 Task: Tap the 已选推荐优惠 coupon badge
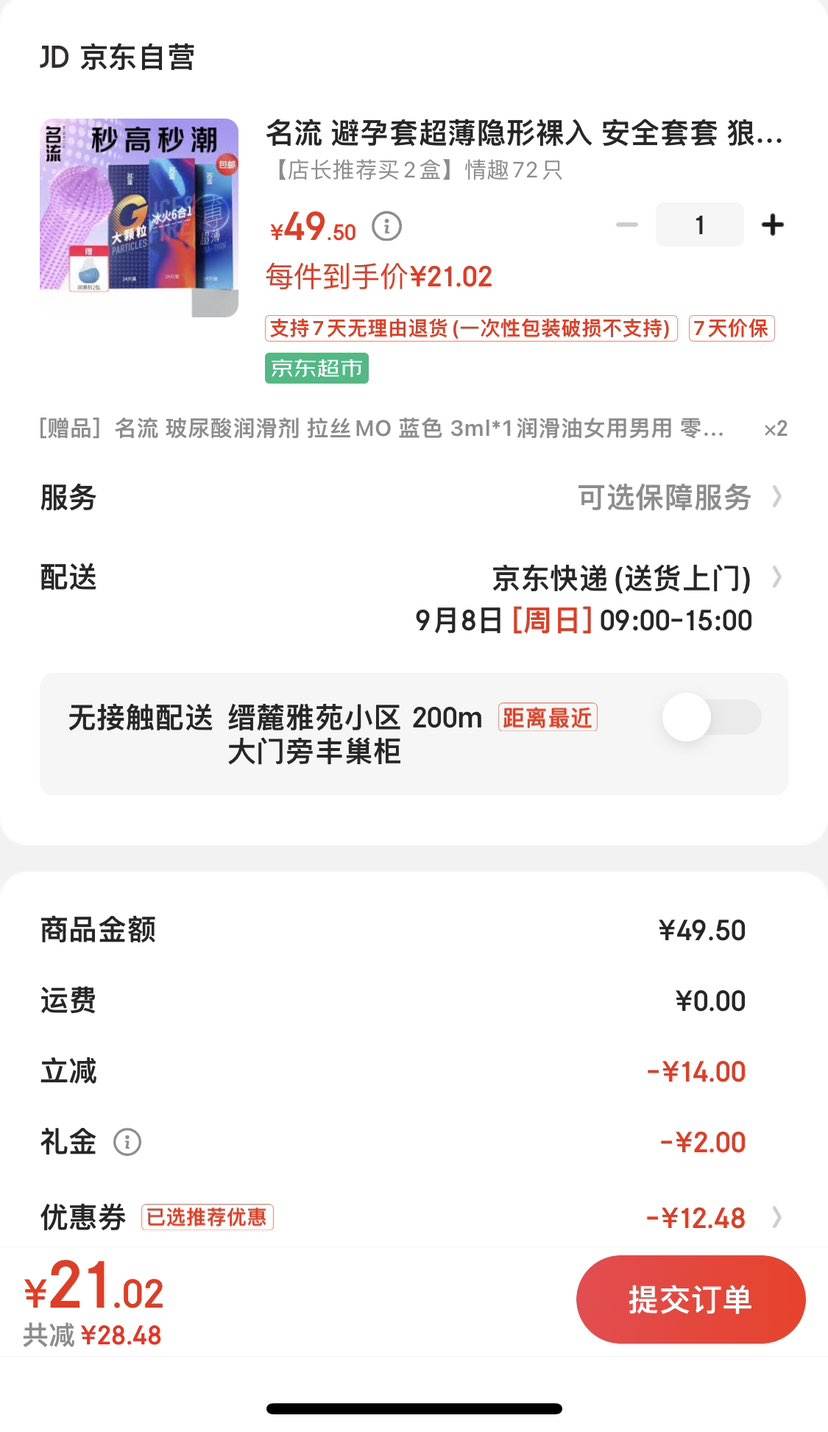click(207, 1218)
